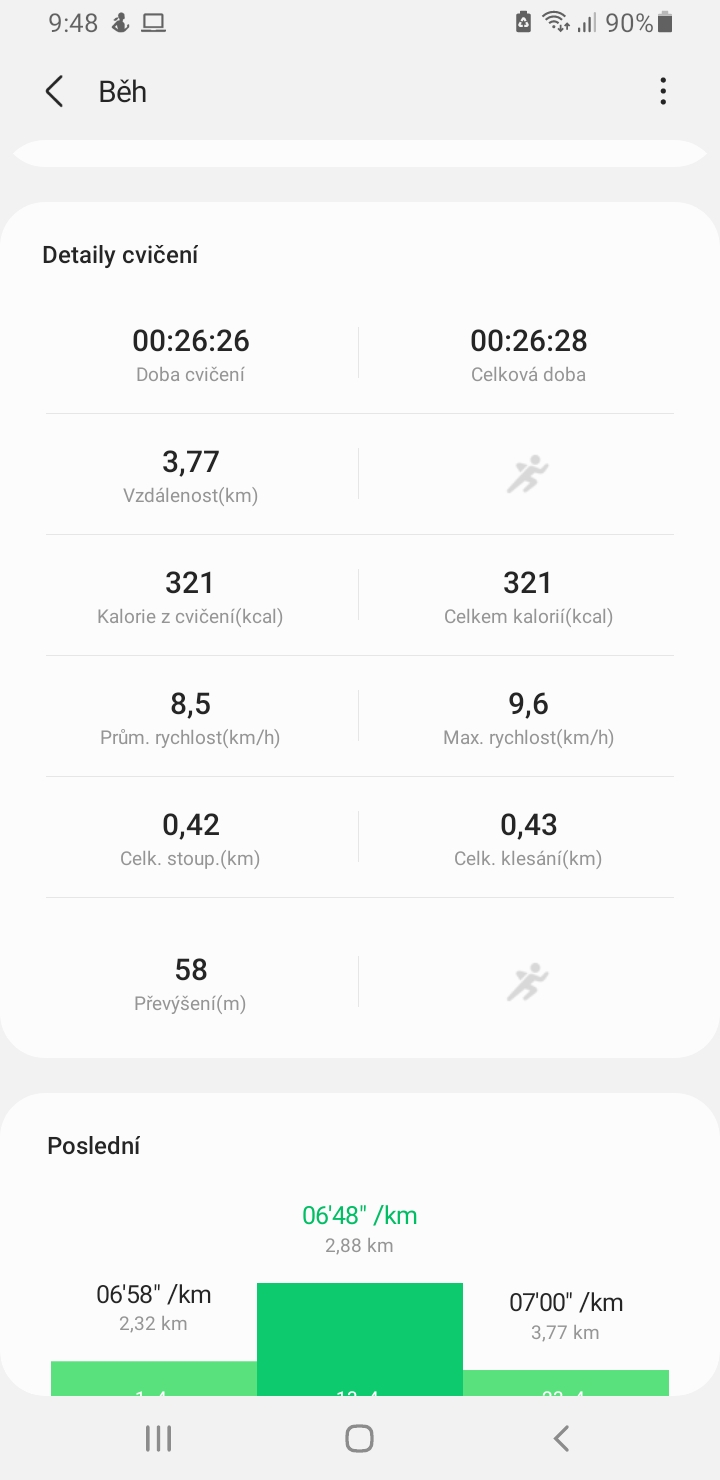720x1480 pixels.
Task: Go back from the Běh screen
Action: [54, 92]
